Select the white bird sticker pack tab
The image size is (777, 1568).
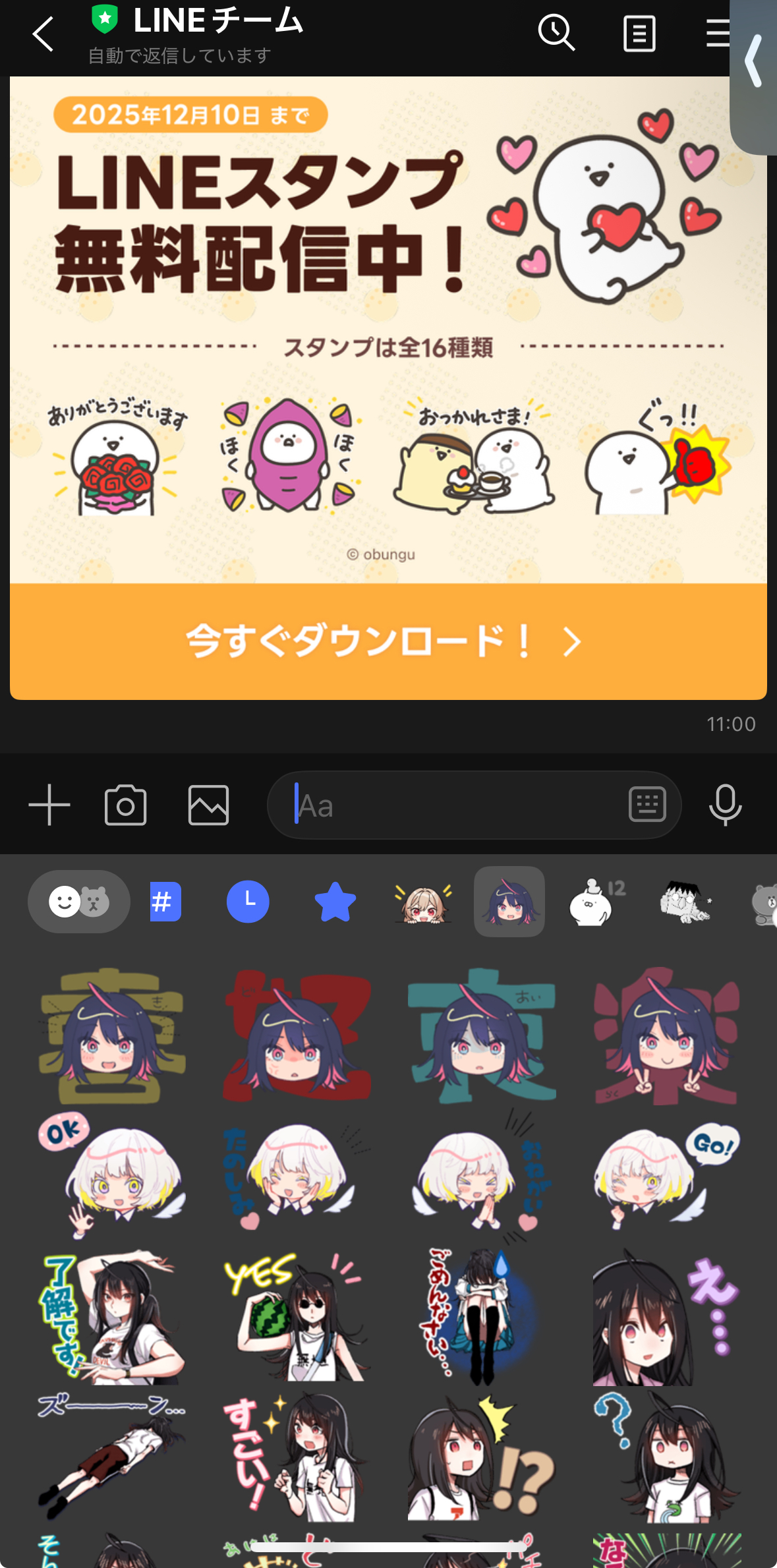(x=591, y=902)
